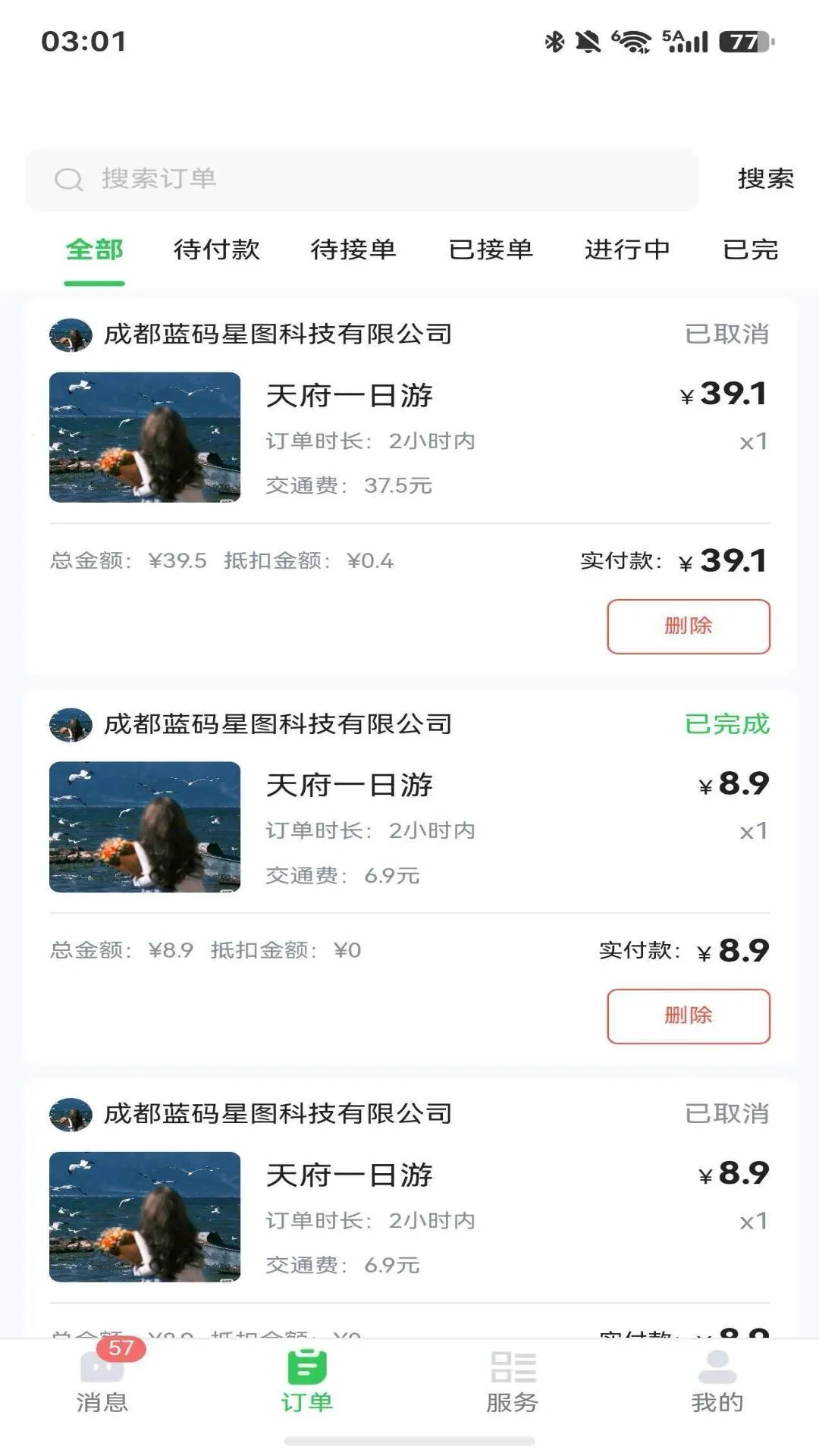Image resolution: width=819 pixels, height=1456 pixels.
Task: Switch to the 待付款 tab
Action: (x=217, y=249)
